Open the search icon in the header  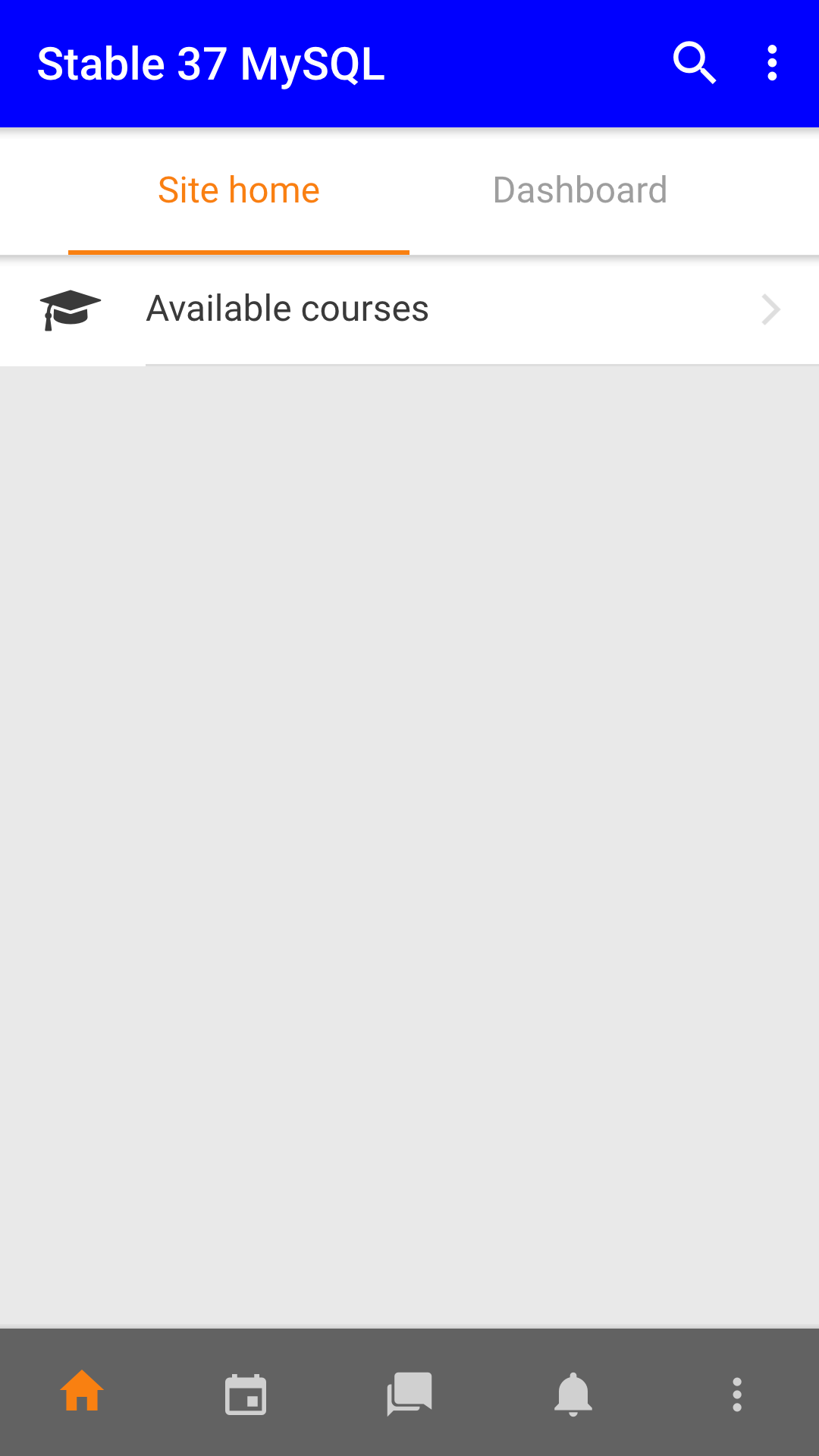tap(695, 63)
